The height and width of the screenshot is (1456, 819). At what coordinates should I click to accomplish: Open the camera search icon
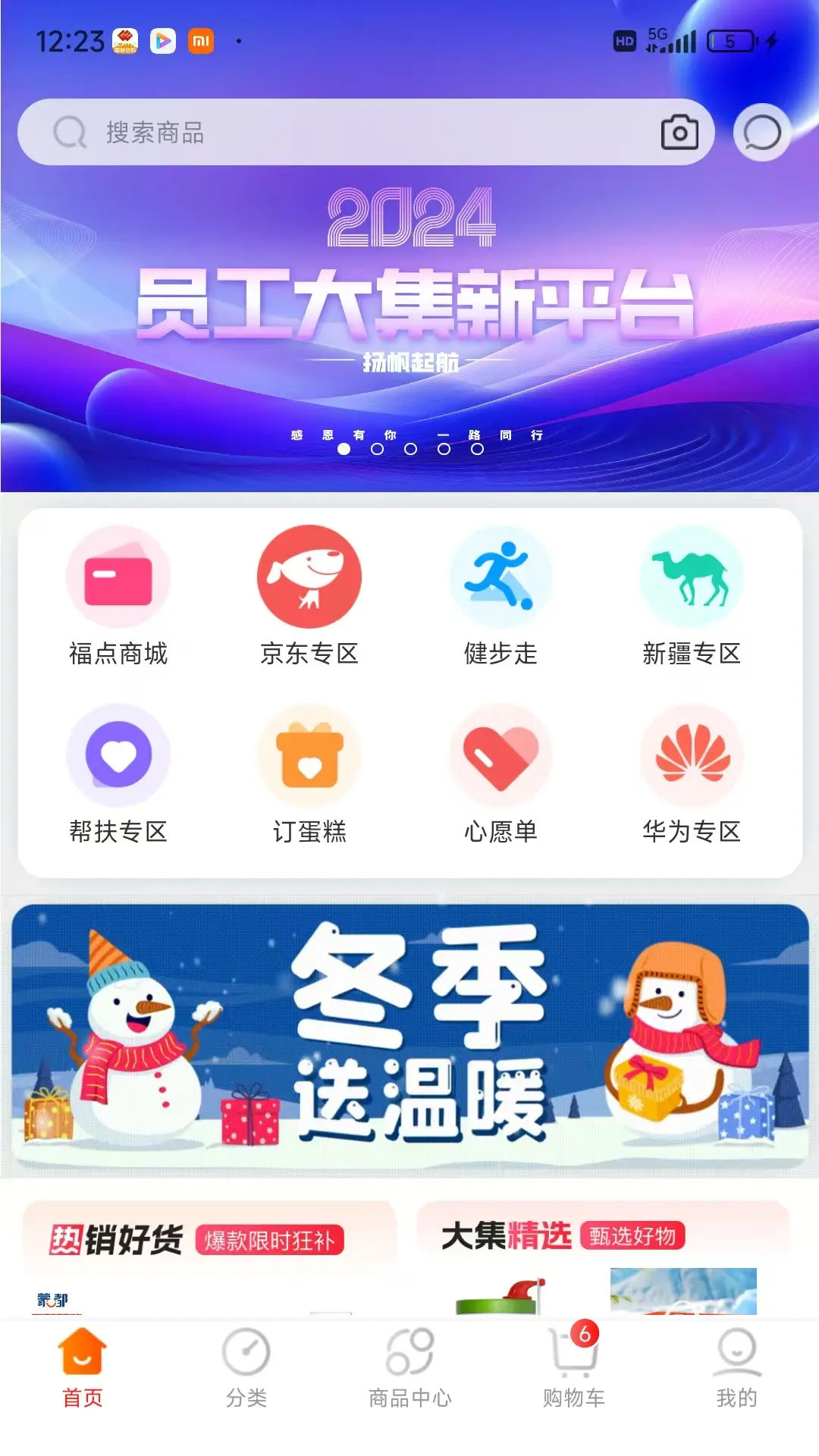[x=679, y=132]
